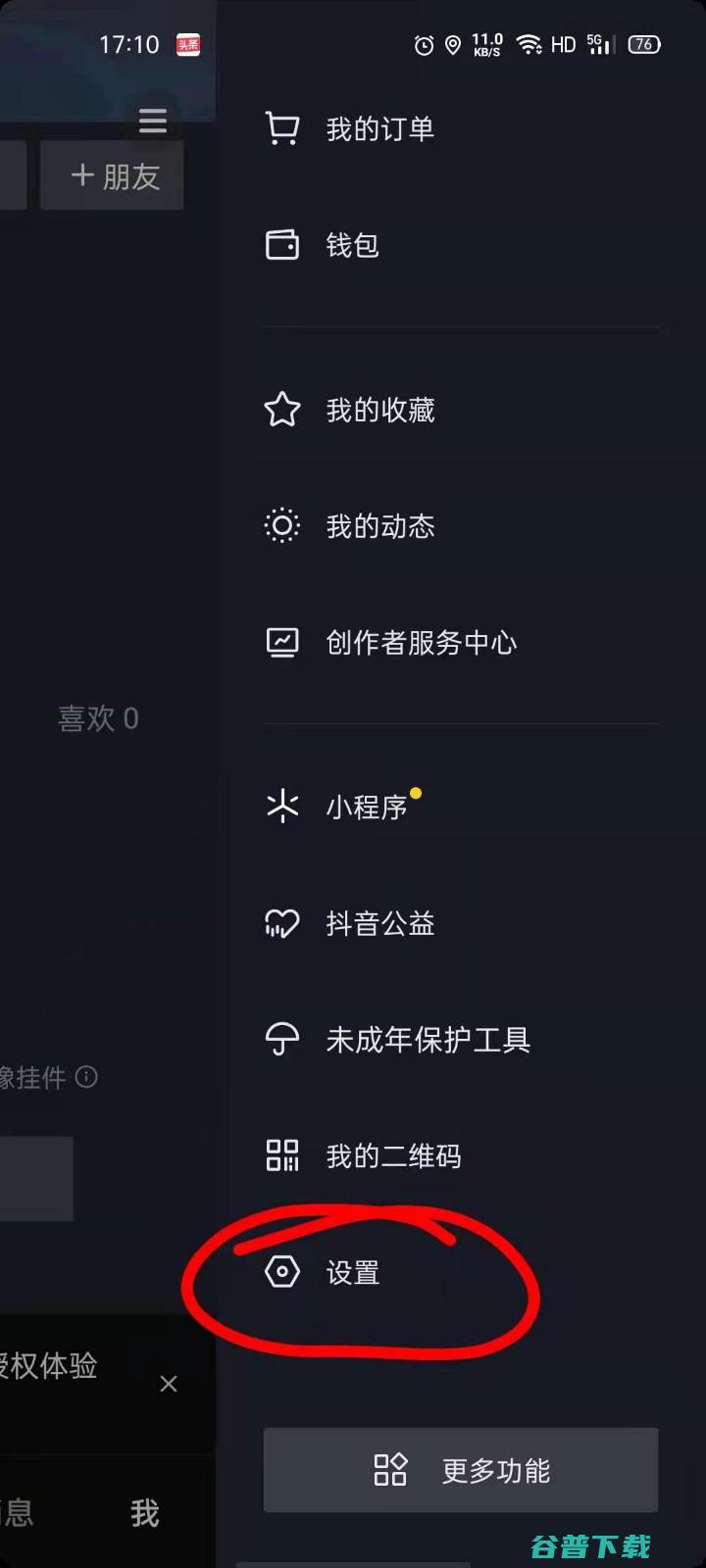Screen dimensions: 706x1568
Task: Click the 我的动态 sun icon
Action: coord(282,526)
